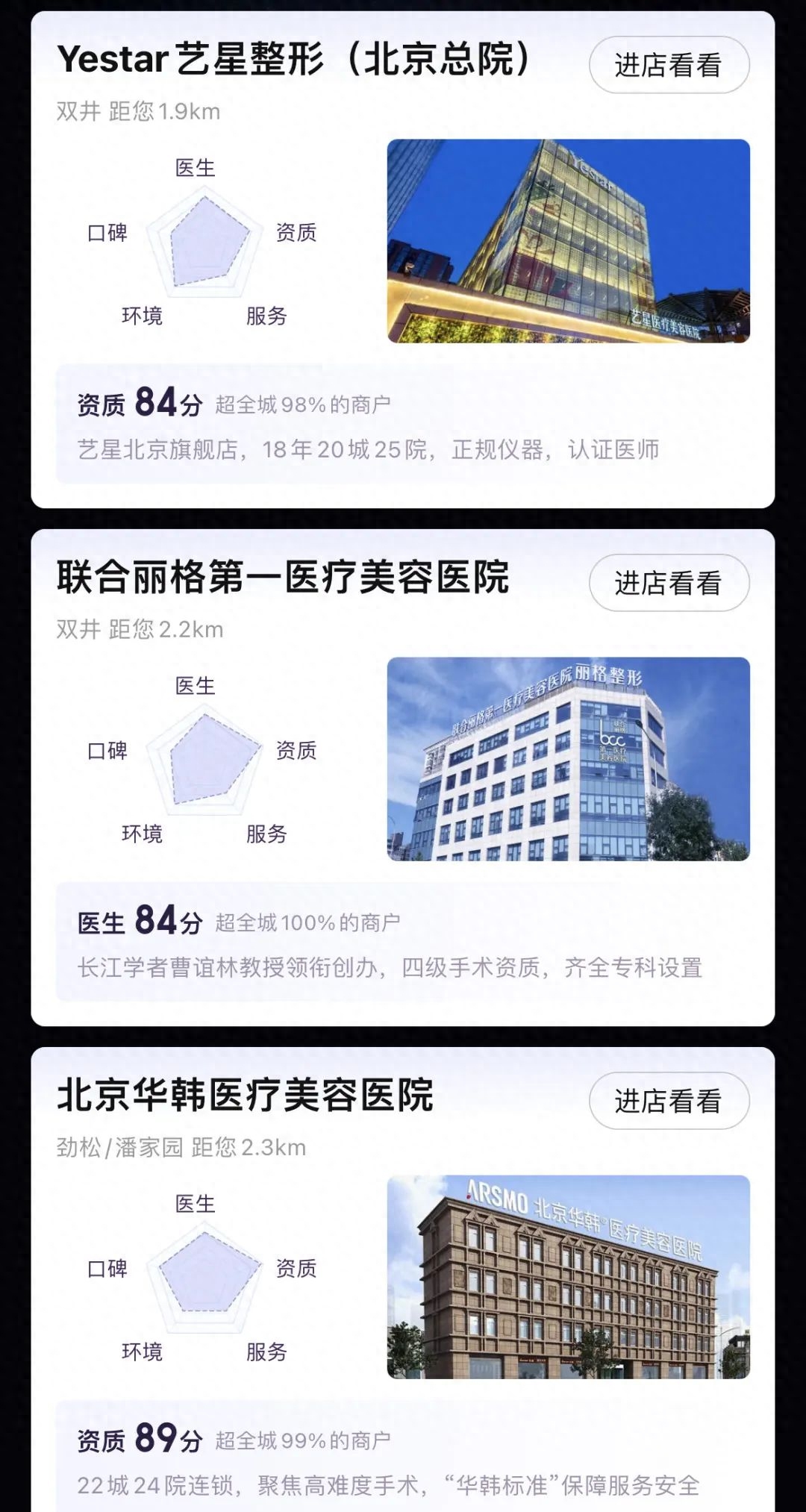Open the 联合丽格第一医疗美容医院 card
The image size is (806, 1512).
[403, 778]
